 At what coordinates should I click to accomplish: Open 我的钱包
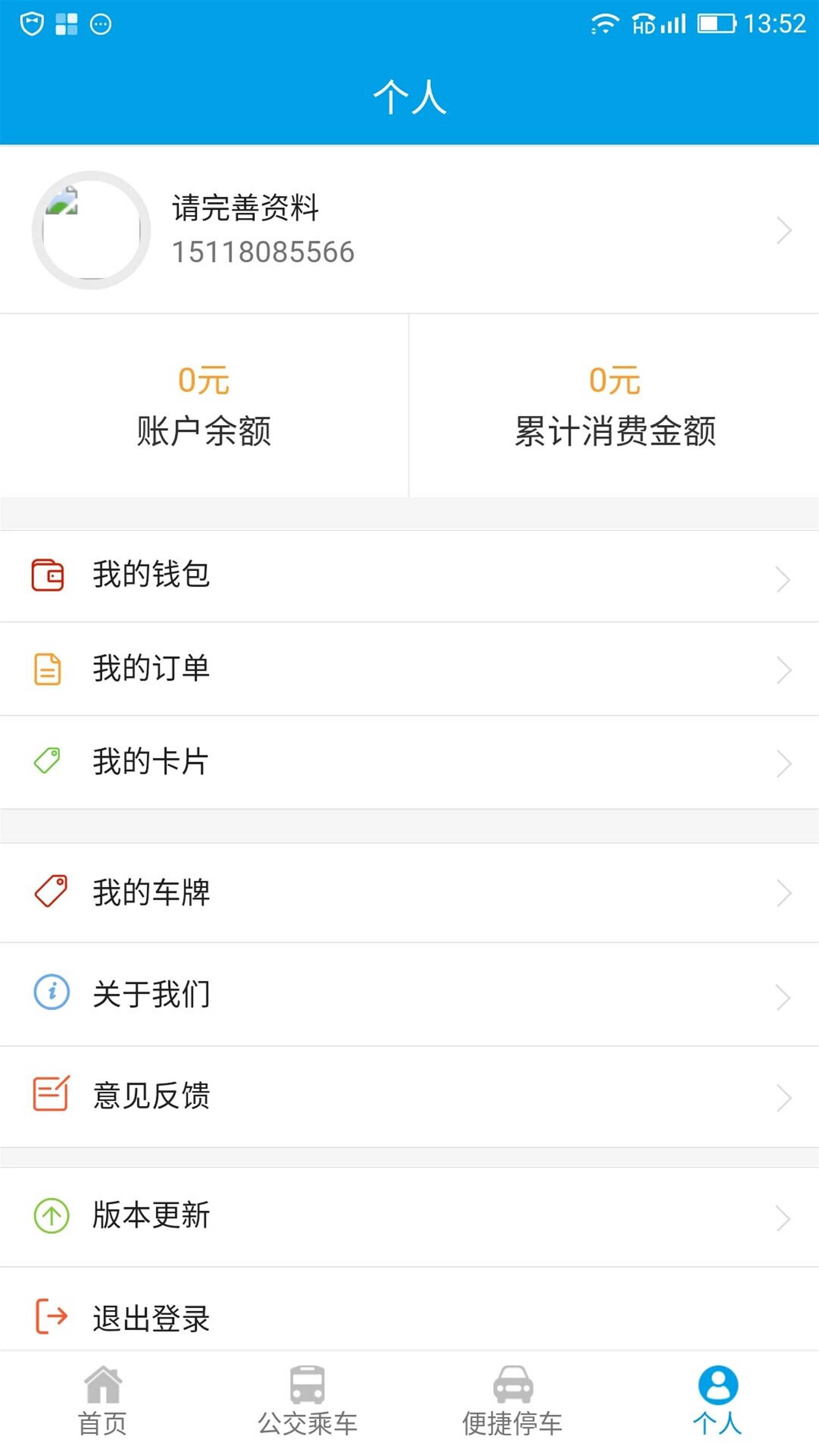pos(409,576)
